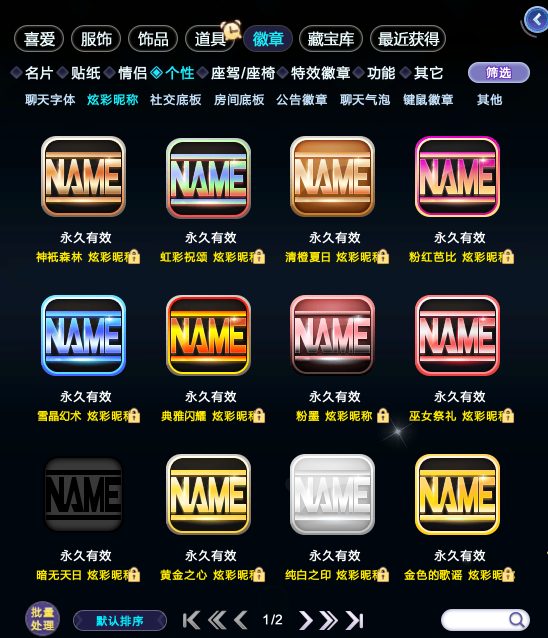Choose the 粉红芭比 nickname badge

pyautogui.click(x=457, y=176)
